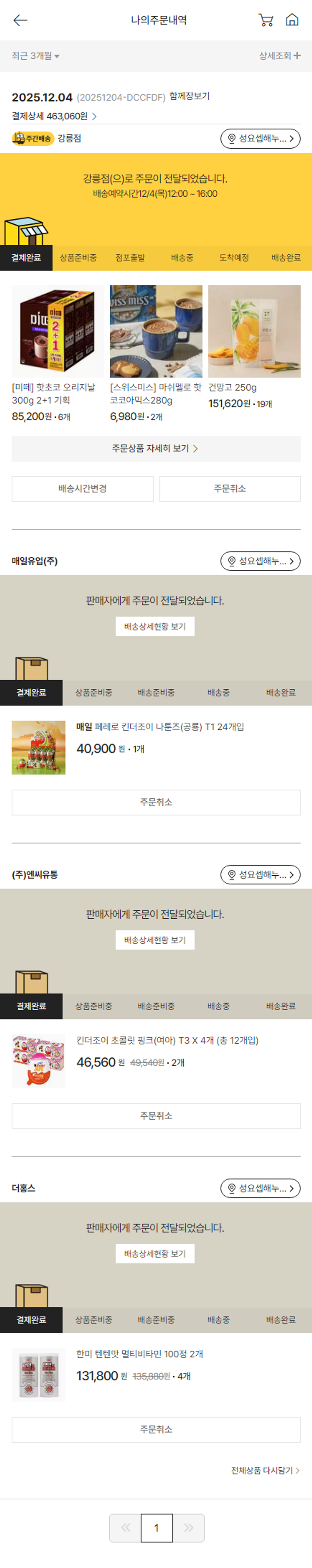Open 배송상세현황 보기 for 매일유업(주)
The height and width of the screenshot is (1568, 312).
pos(155,626)
